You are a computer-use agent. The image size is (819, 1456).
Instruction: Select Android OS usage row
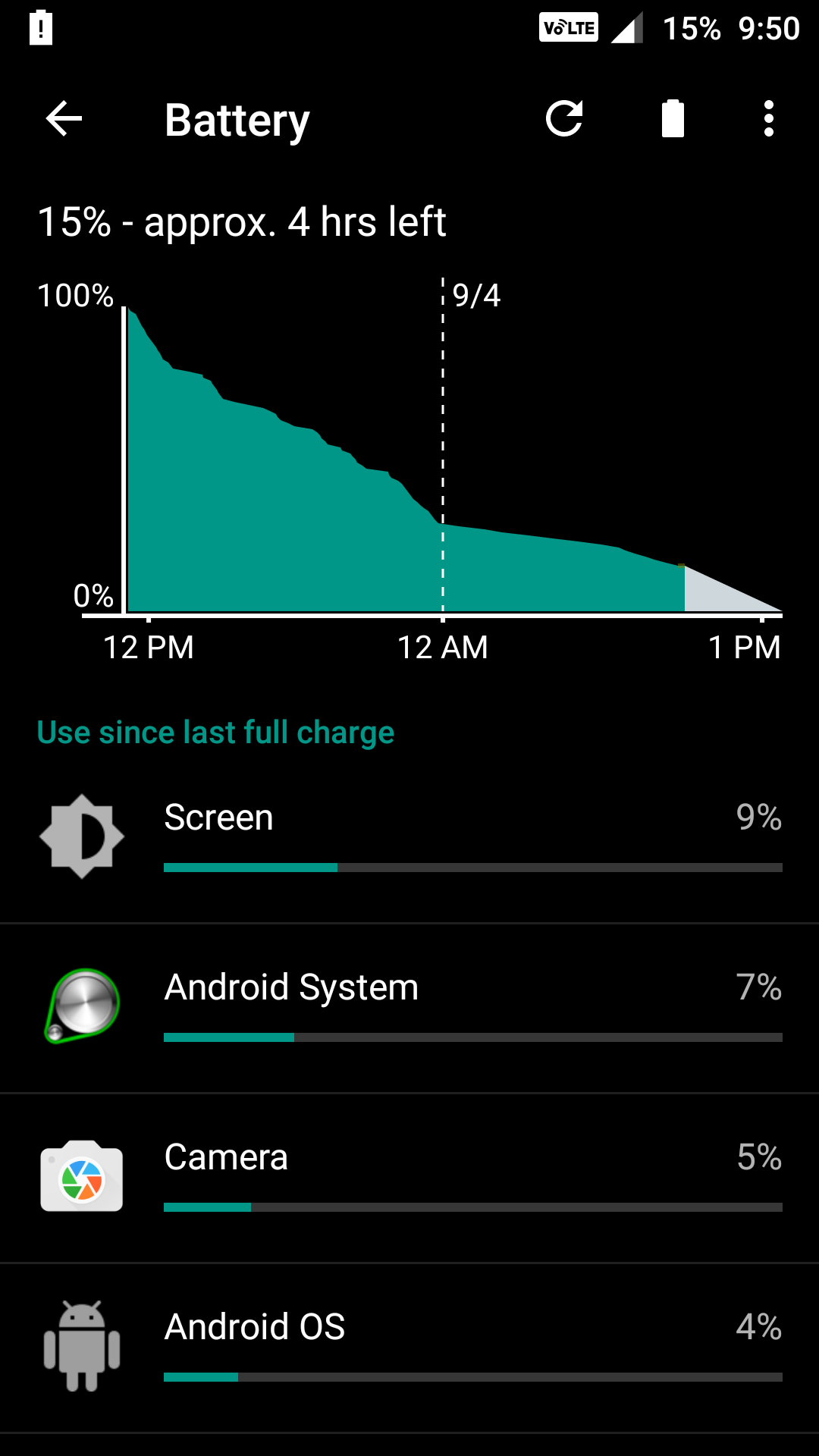point(409,1348)
